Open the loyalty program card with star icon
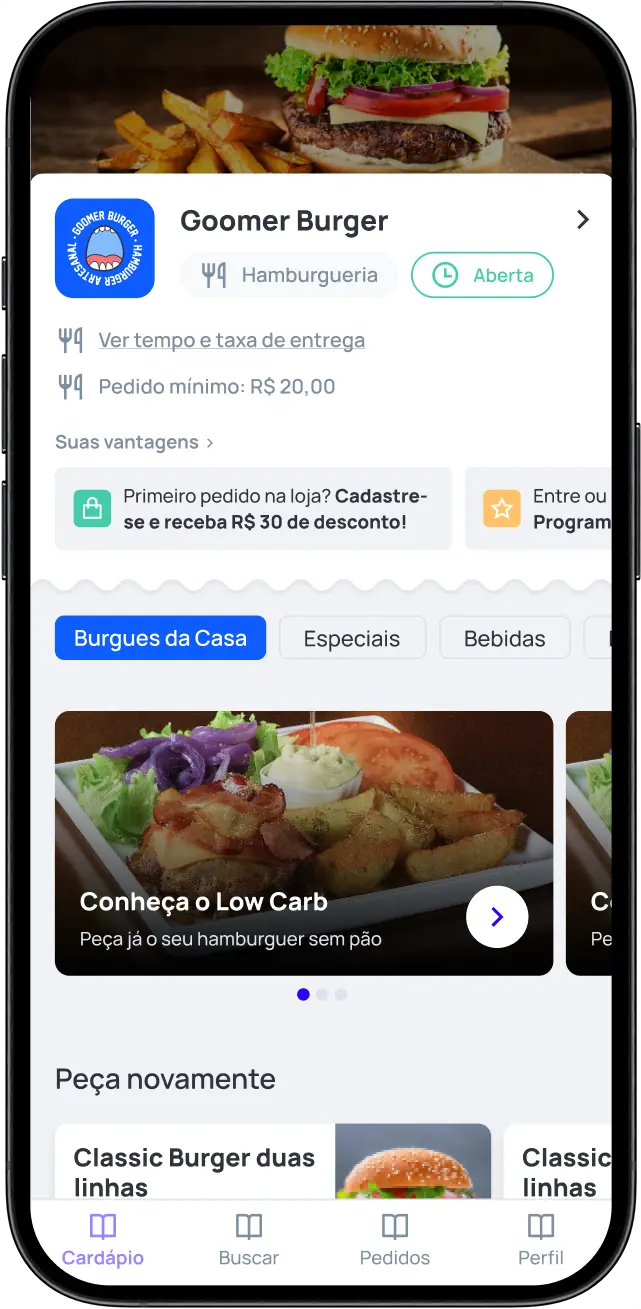 [540, 509]
